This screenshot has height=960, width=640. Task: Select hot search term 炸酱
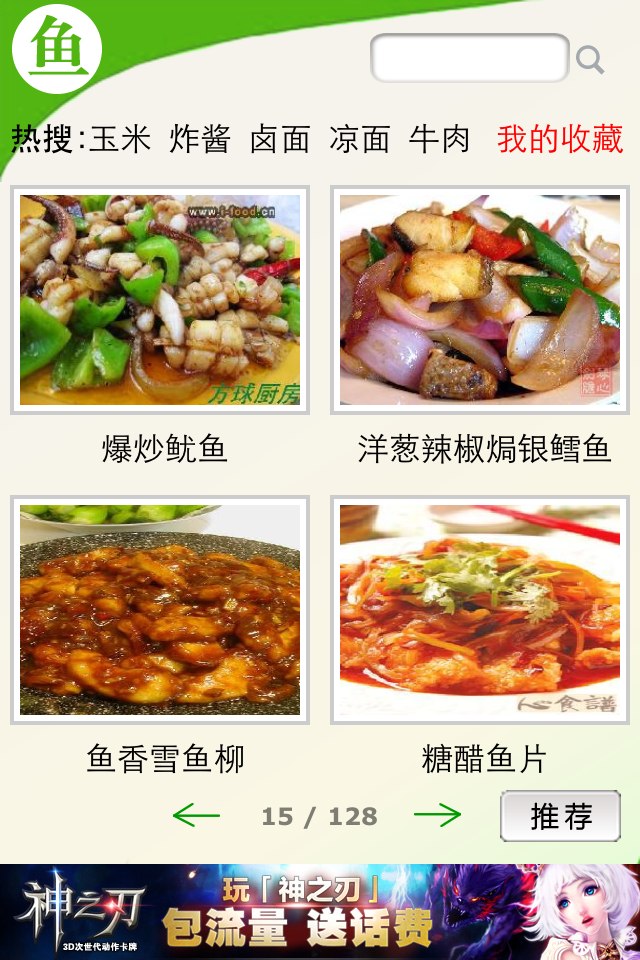tap(200, 139)
